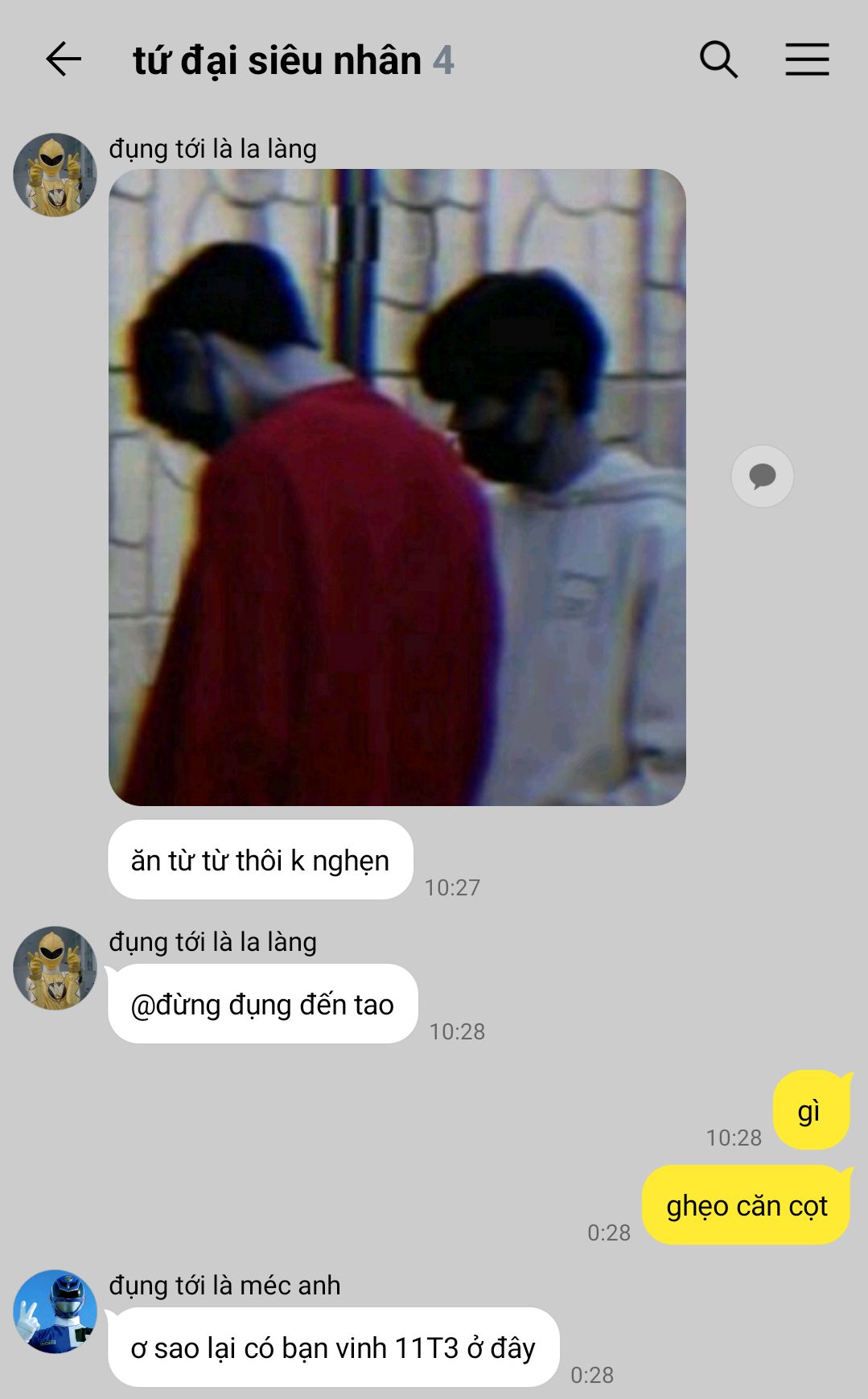Tap the reply bubble beside the photo
This screenshot has height=1399, width=868.
tap(762, 476)
